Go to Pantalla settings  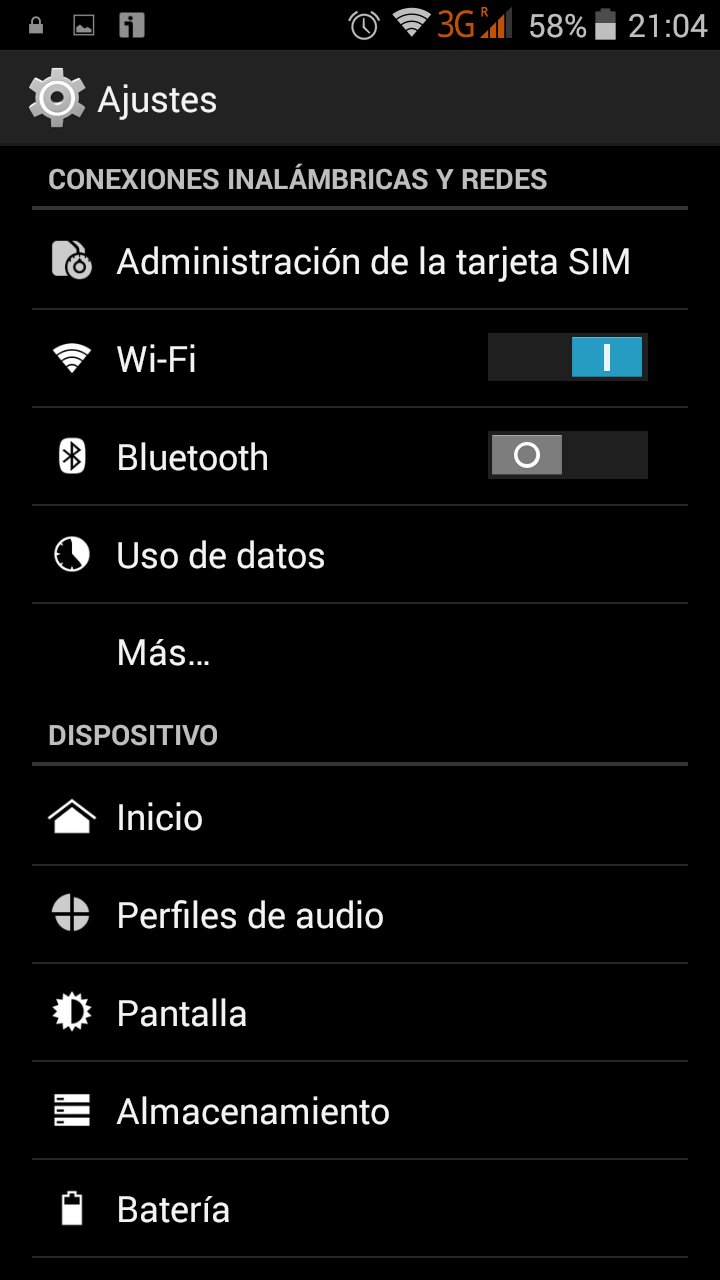point(360,1013)
